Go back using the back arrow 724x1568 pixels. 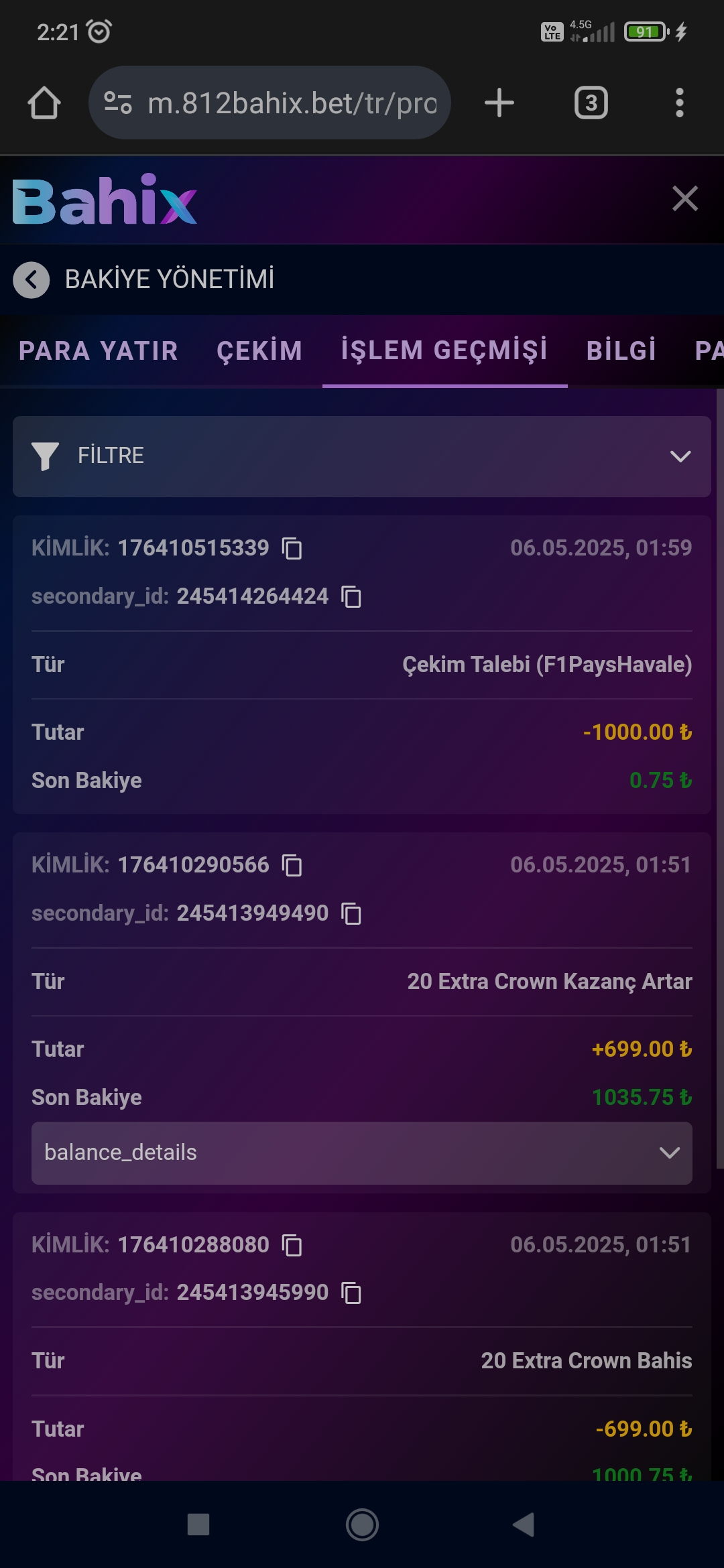click(x=32, y=279)
